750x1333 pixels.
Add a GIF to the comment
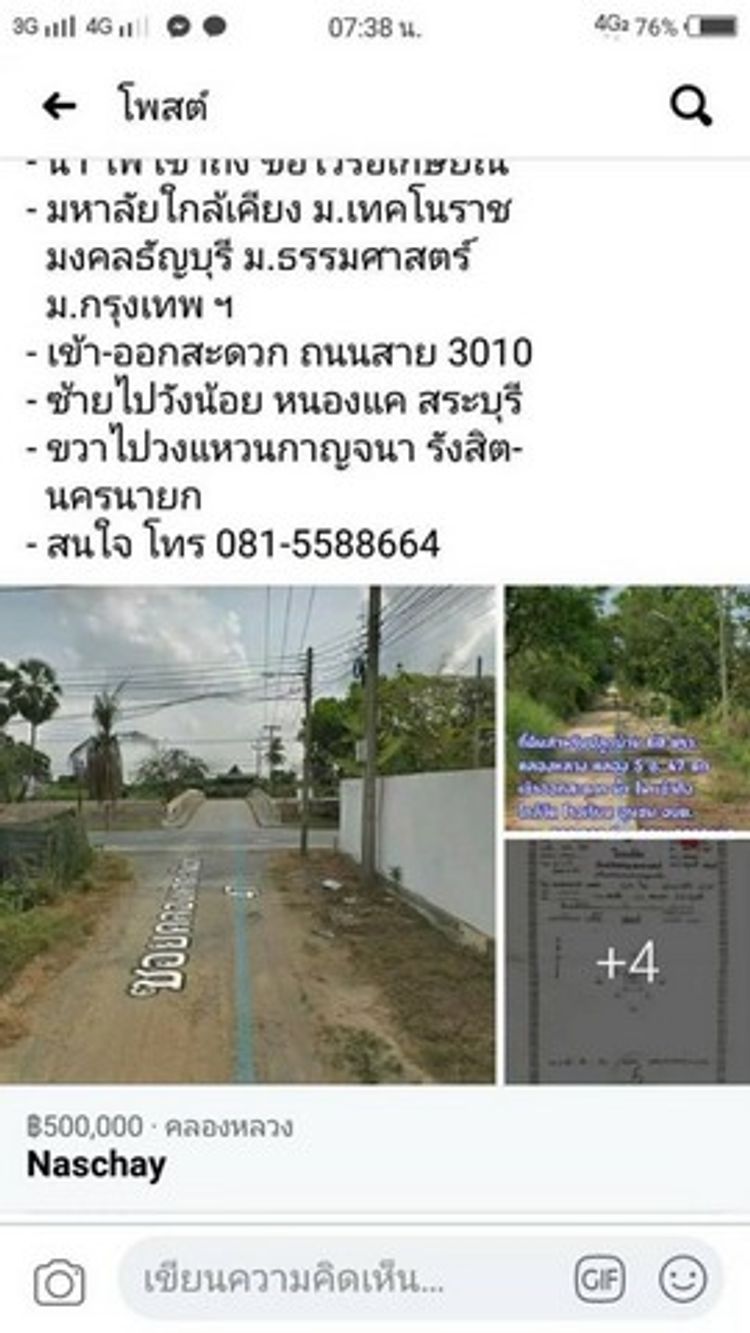tap(600, 1279)
